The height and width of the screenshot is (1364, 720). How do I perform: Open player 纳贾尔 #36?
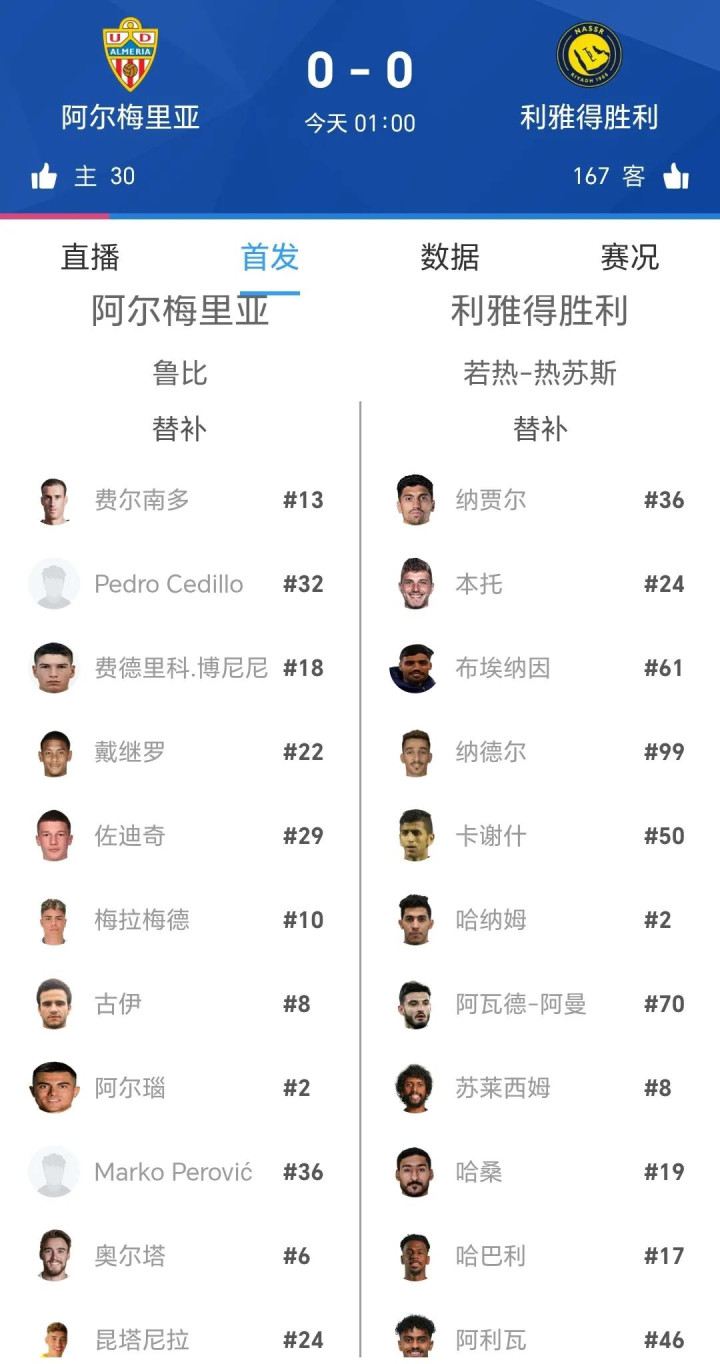(541, 500)
